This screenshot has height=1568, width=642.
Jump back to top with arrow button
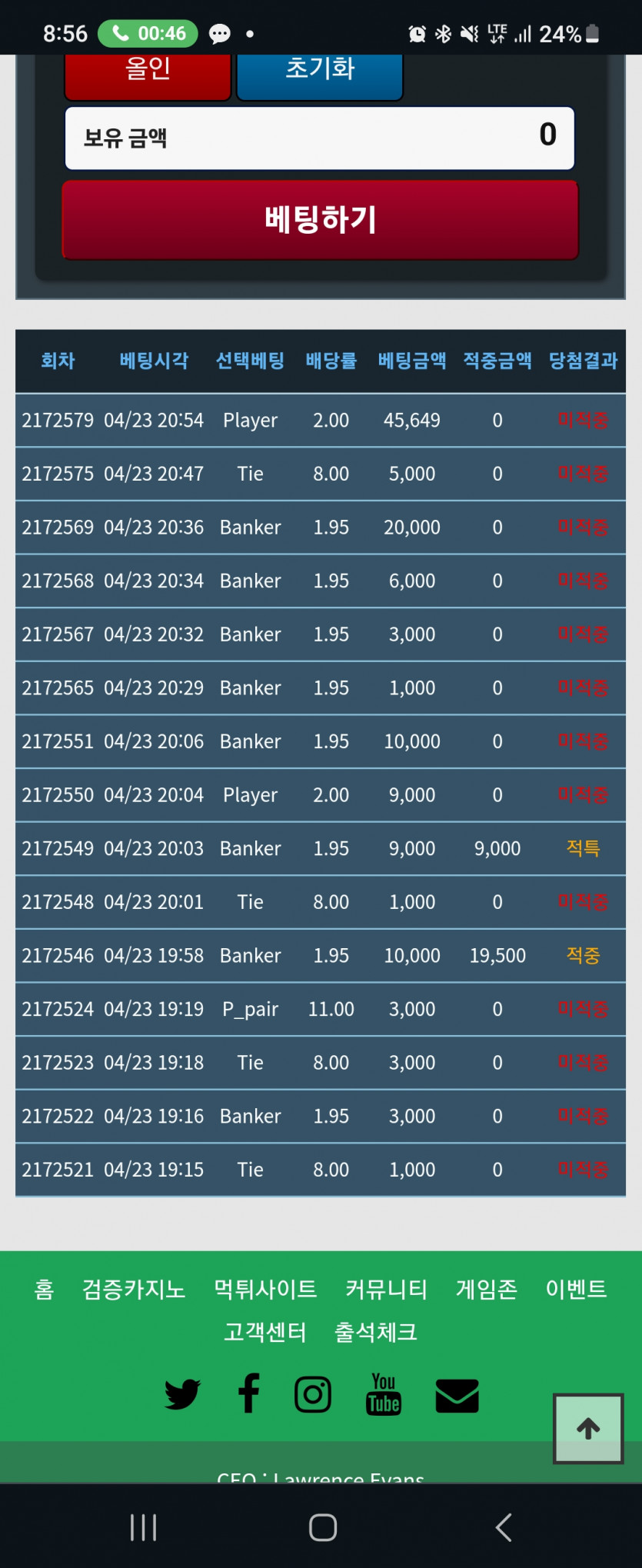click(x=588, y=1428)
